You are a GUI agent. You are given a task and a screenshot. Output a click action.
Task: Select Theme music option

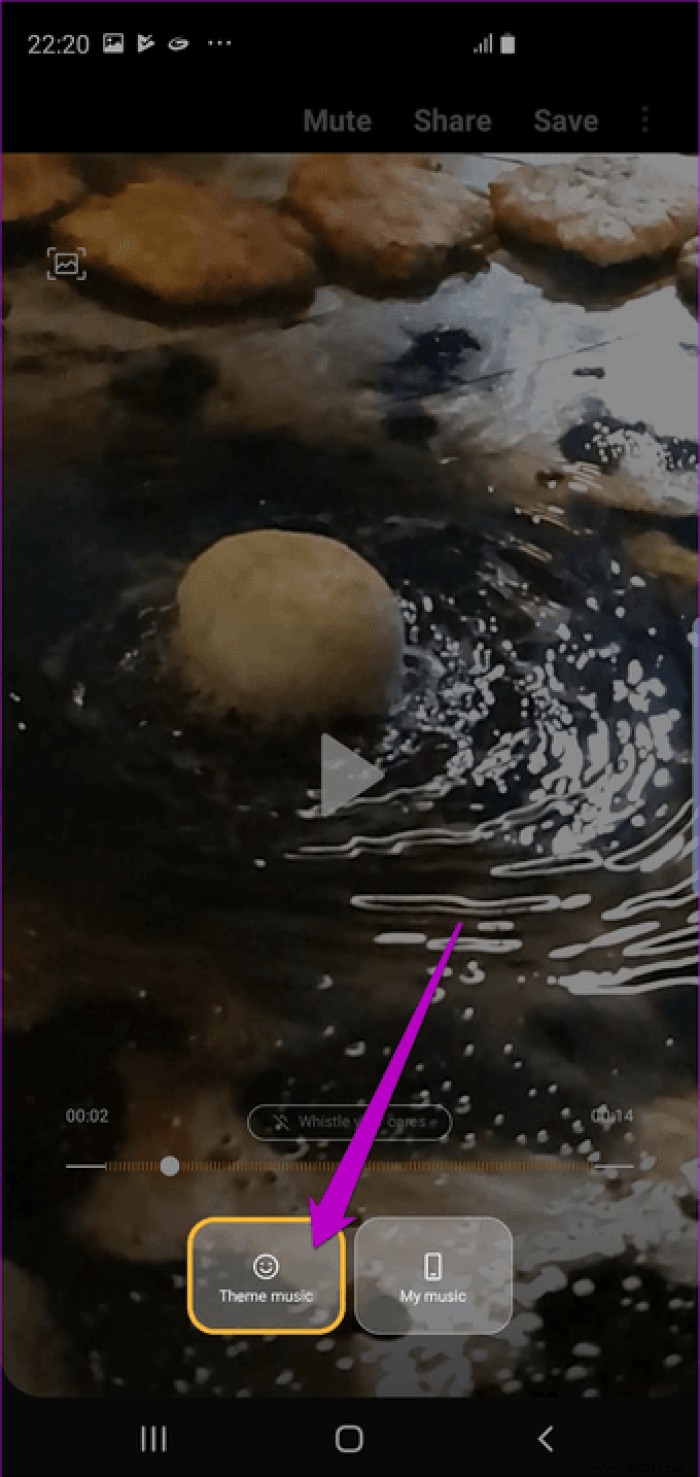coord(266,1276)
